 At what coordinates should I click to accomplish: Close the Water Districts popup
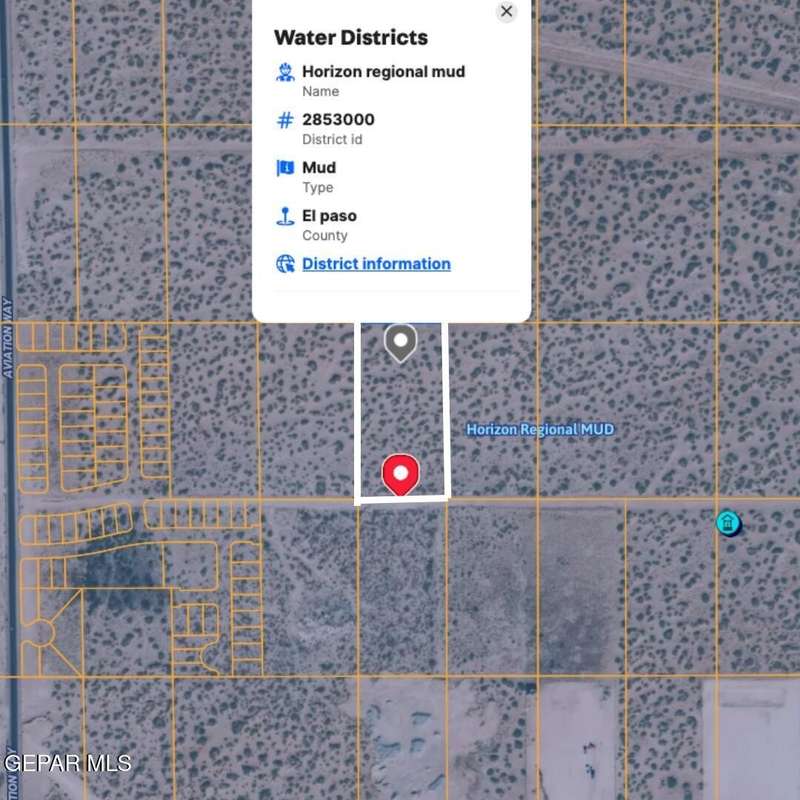pos(507,12)
